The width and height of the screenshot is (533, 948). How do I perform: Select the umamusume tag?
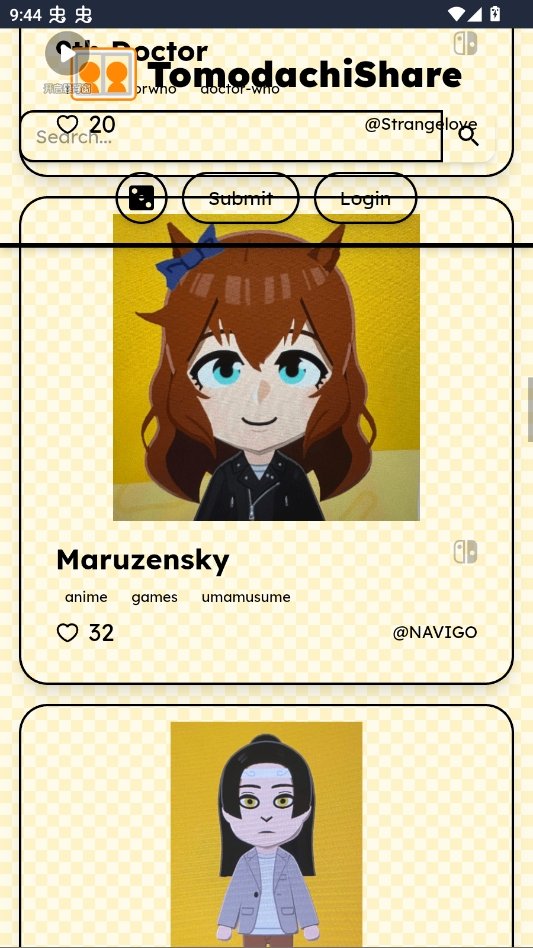pyautogui.click(x=246, y=597)
